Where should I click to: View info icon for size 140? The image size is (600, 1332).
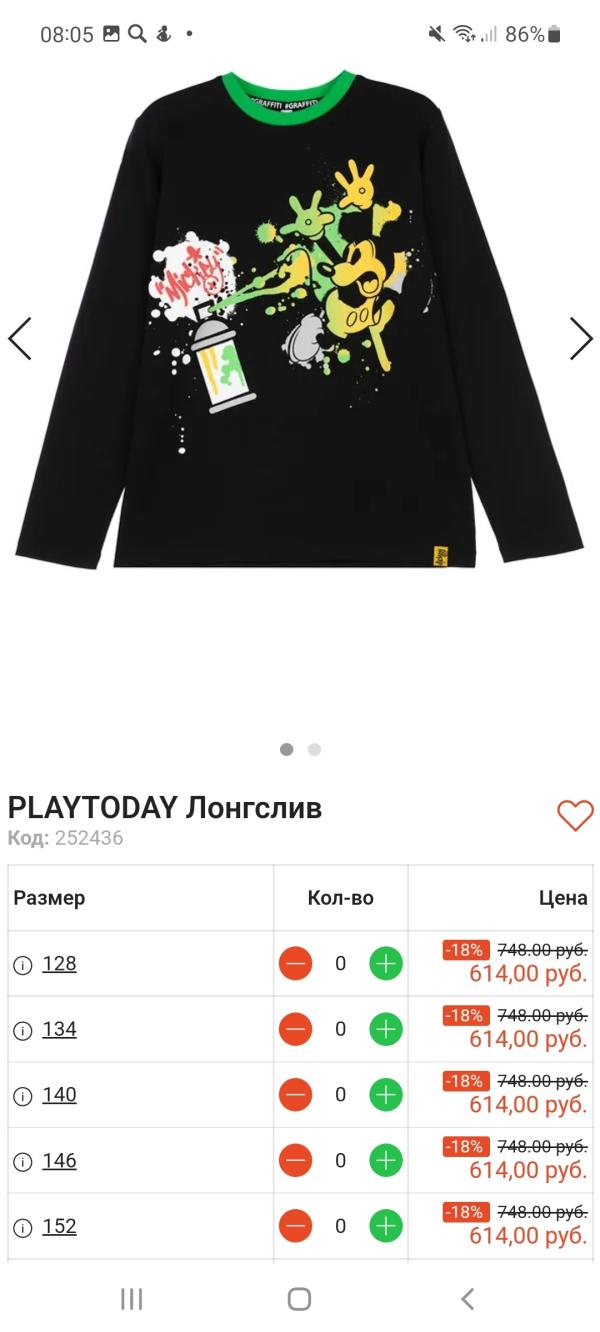coord(22,1096)
